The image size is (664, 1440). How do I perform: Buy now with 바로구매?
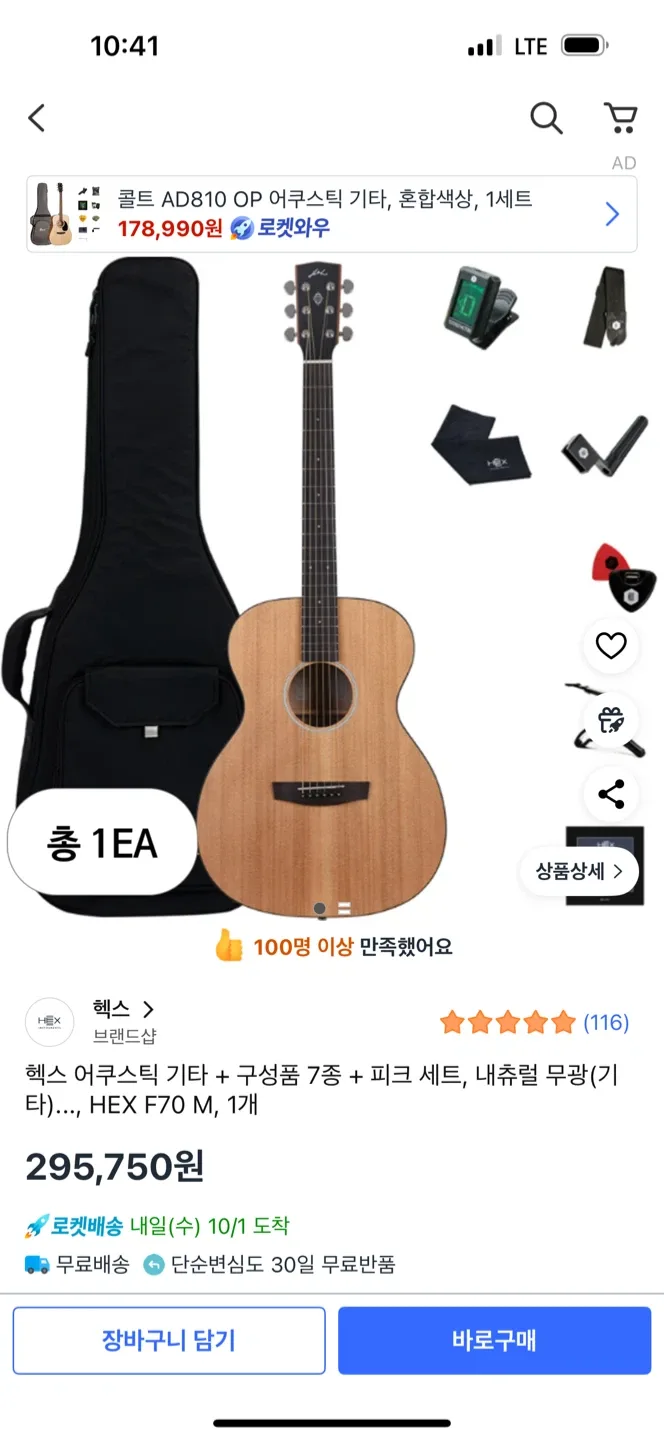click(494, 1340)
